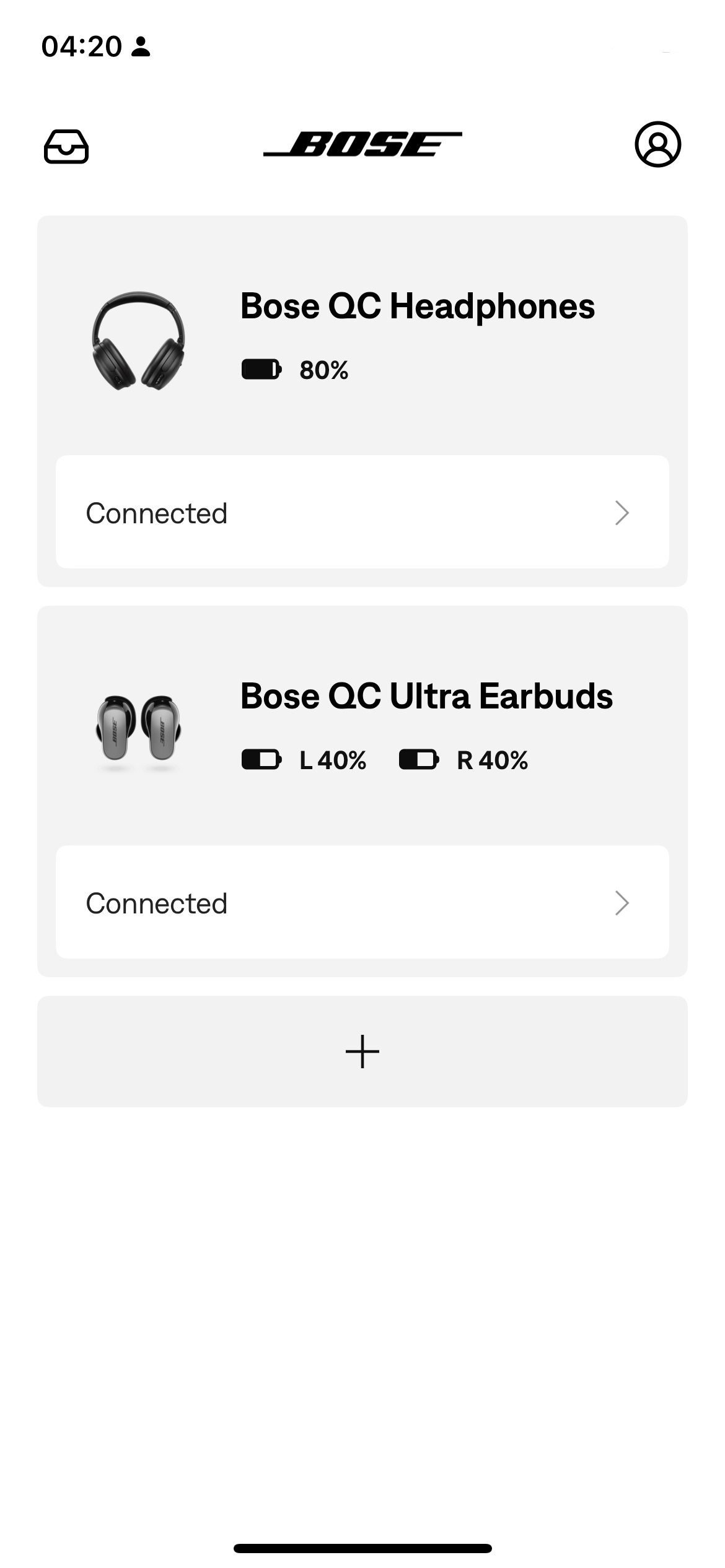The height and width of the screenshot is (1568, 725).
Task: Select the Bose QC Headphones card
Action: [x=362, y=336]
